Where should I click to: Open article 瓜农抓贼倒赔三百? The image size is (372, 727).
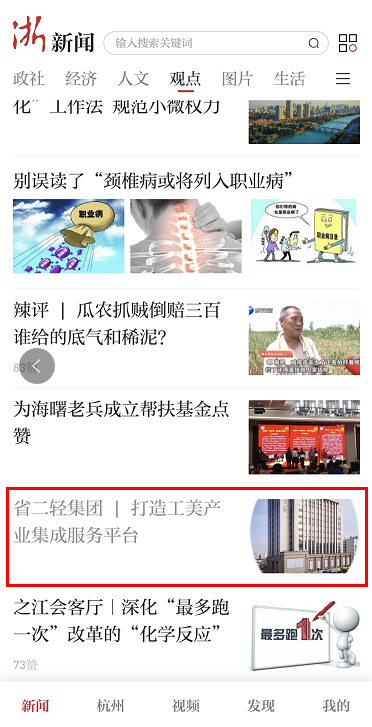pos(186,338)
